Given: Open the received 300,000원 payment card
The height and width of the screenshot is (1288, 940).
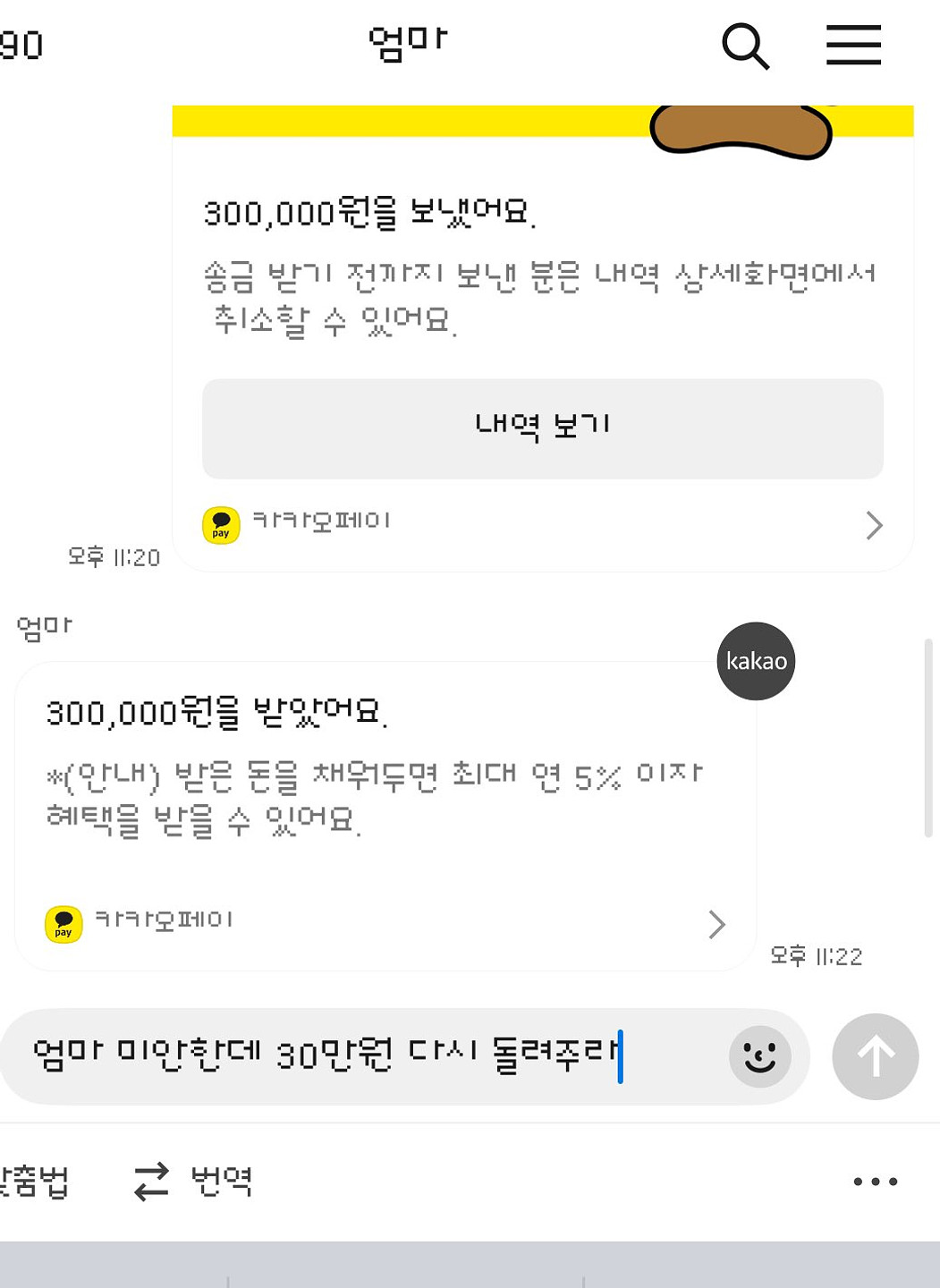Looking at the screenshot, I should click(x=385, y=769).
